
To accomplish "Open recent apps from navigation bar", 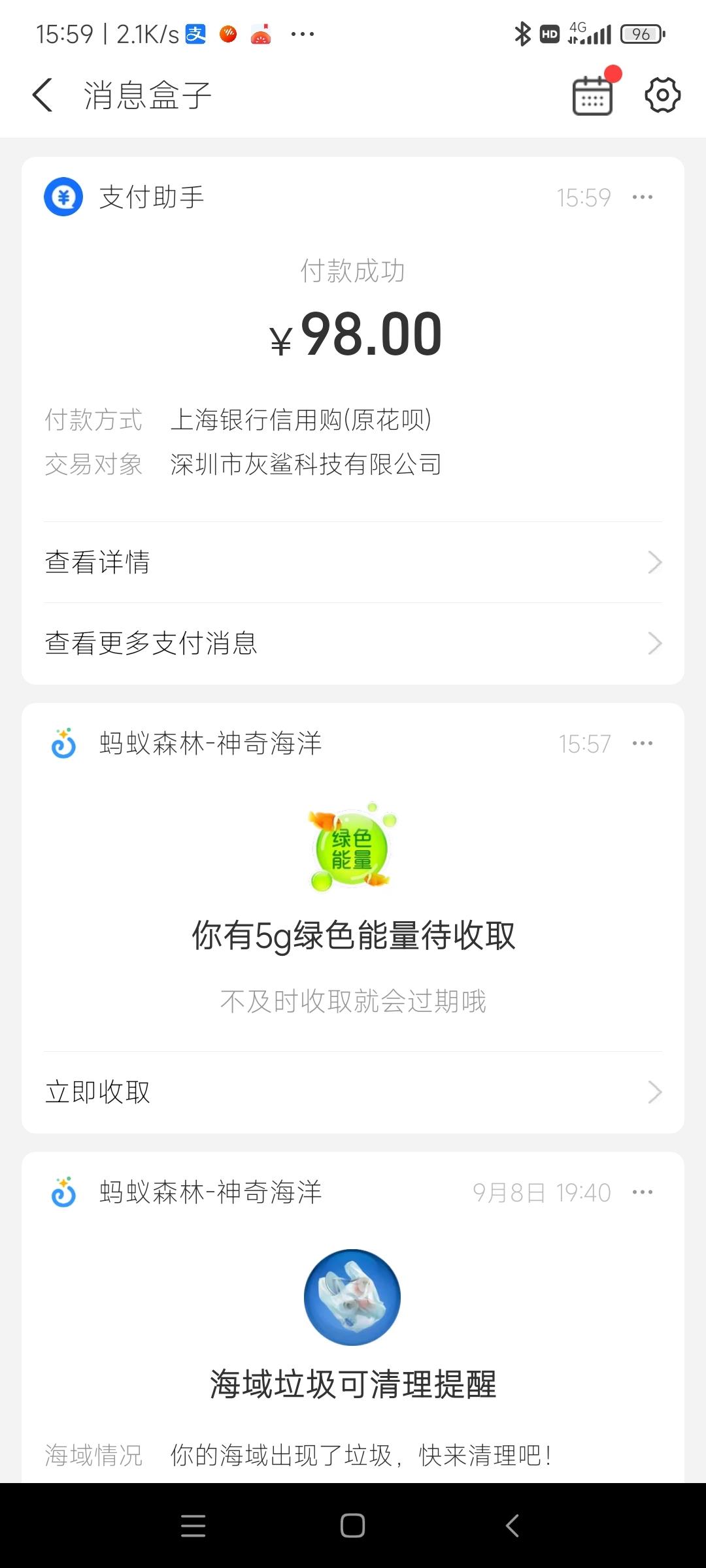I will point(193,1526).
